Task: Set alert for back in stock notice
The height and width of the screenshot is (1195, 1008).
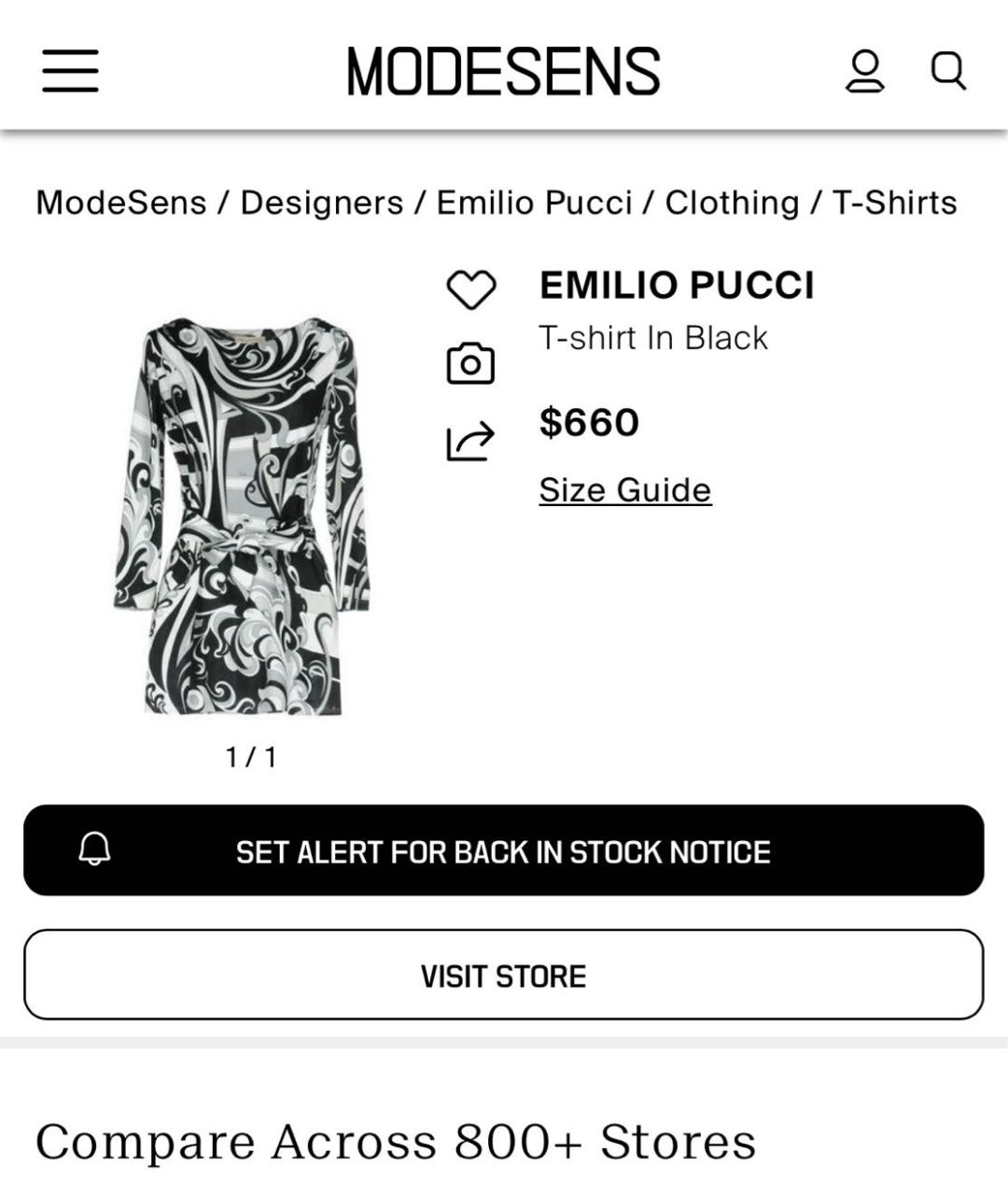Action: tap(504, 851)
